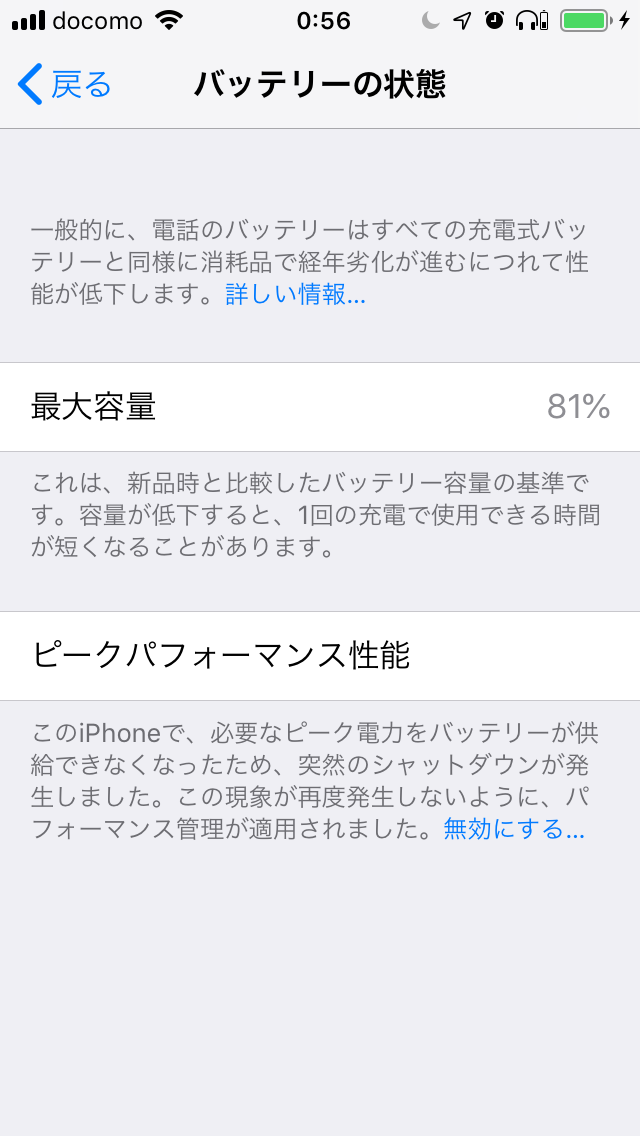
Task: Tap 無効にする to disable performance management
Action: [x=513, y=829]
